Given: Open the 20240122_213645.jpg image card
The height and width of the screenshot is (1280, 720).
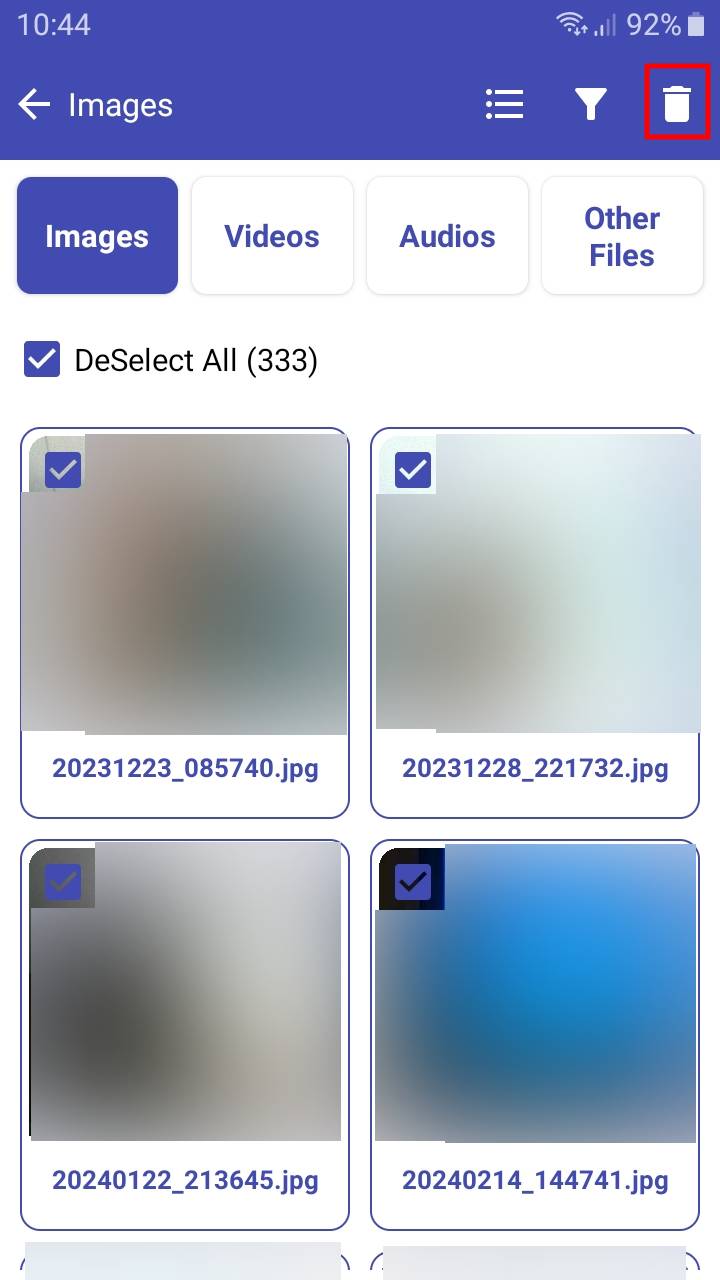Looking at the screenshot, I should coord(185,1035).
